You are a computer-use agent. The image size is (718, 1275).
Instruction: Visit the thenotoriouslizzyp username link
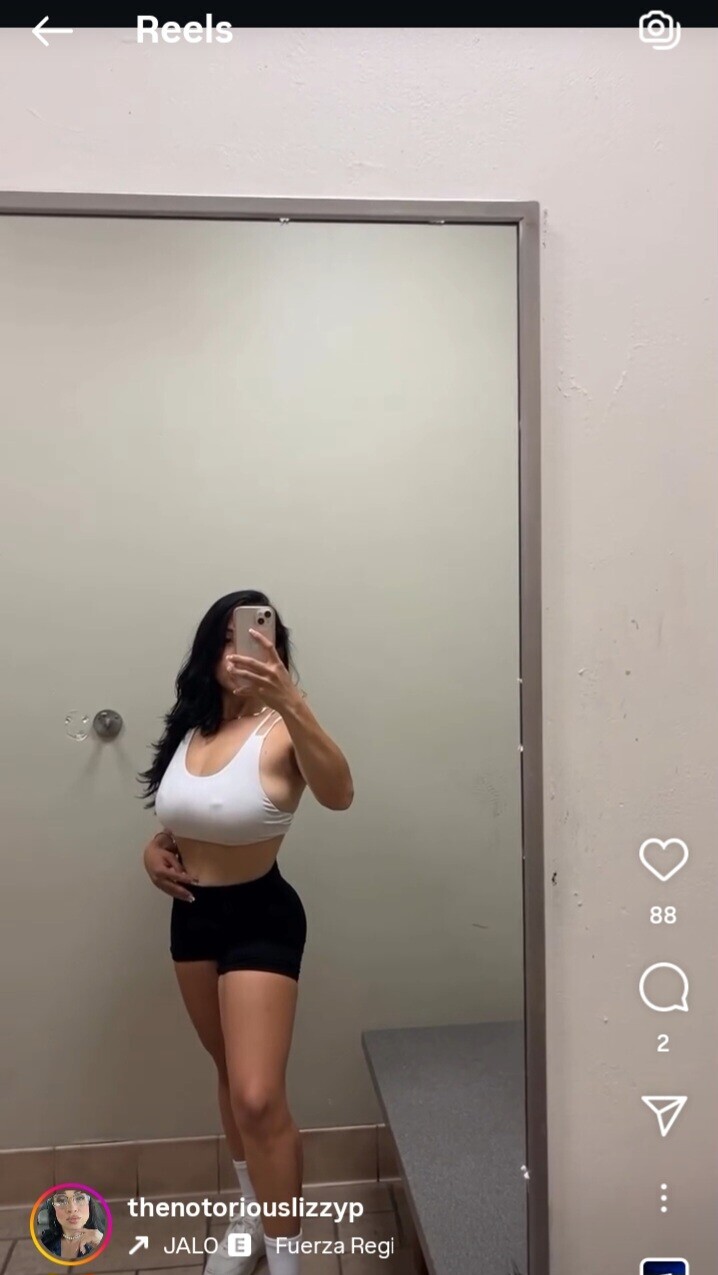pos(245,1208)
